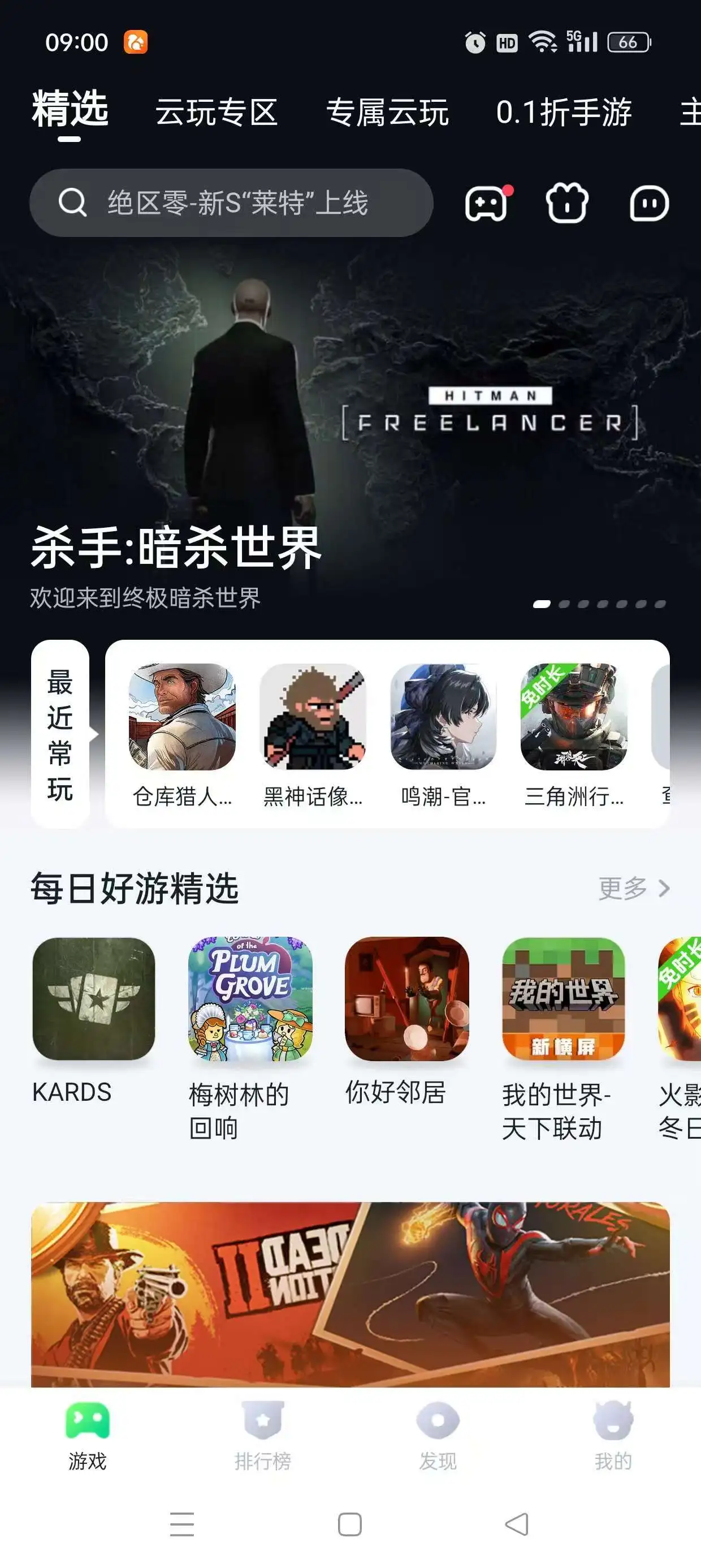This screenshot has width=701, height=1568.
Task: Open 三角洲行动 game icon
Action: [574, 717]
